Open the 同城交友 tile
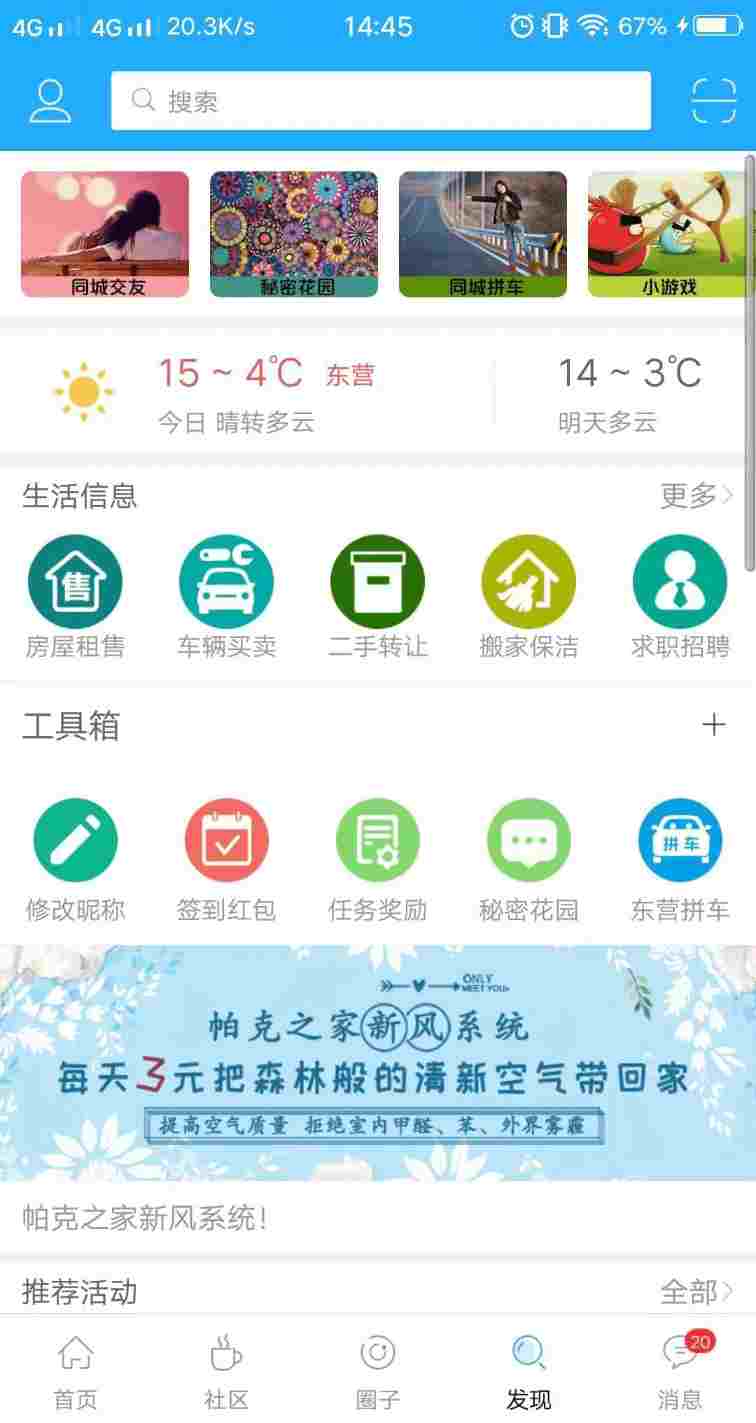The width and height of the screenshot is (756, 1423). [105, 234]
